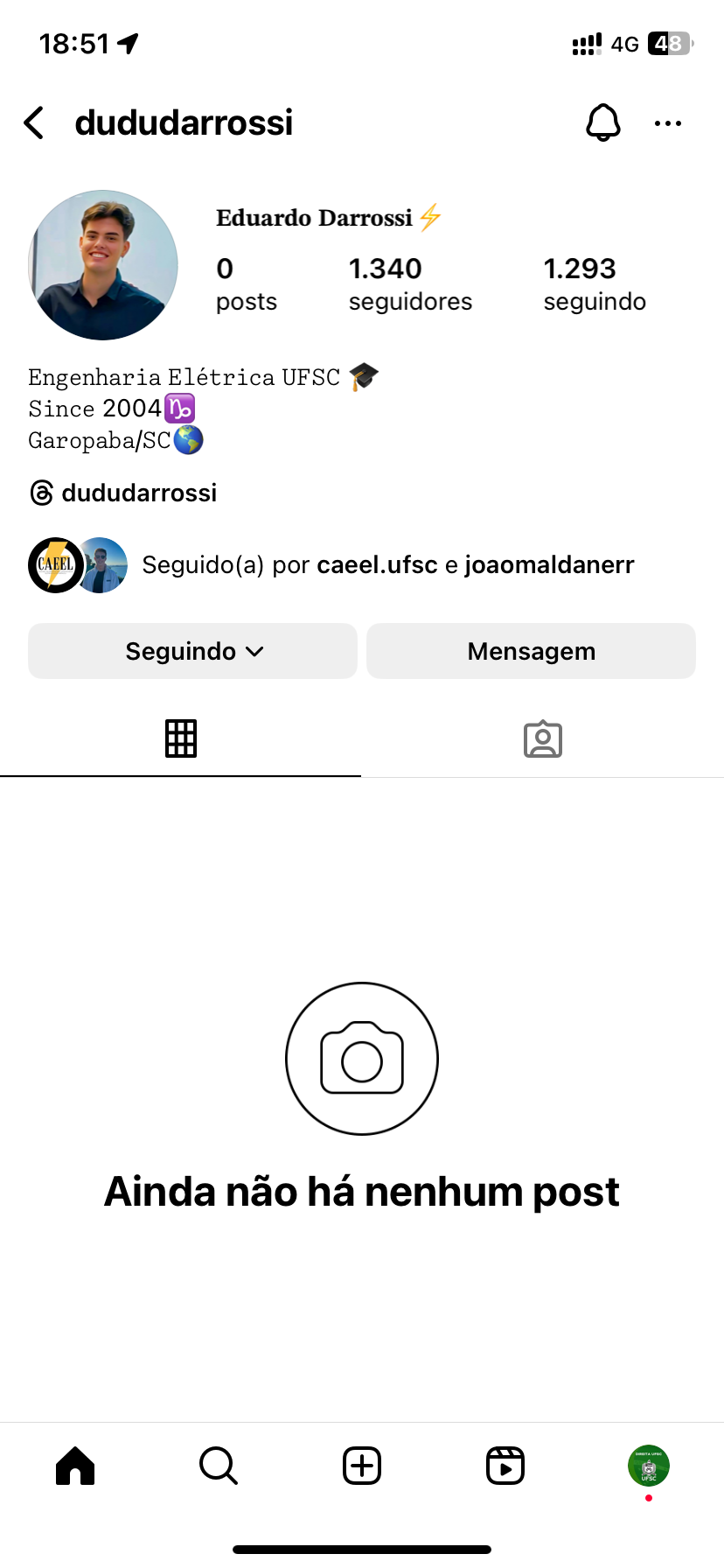Image resolution: width=724 pixels, height=1568 pixels.
Task: Go back from dududarrossi's profile
Action: [35, 123]
